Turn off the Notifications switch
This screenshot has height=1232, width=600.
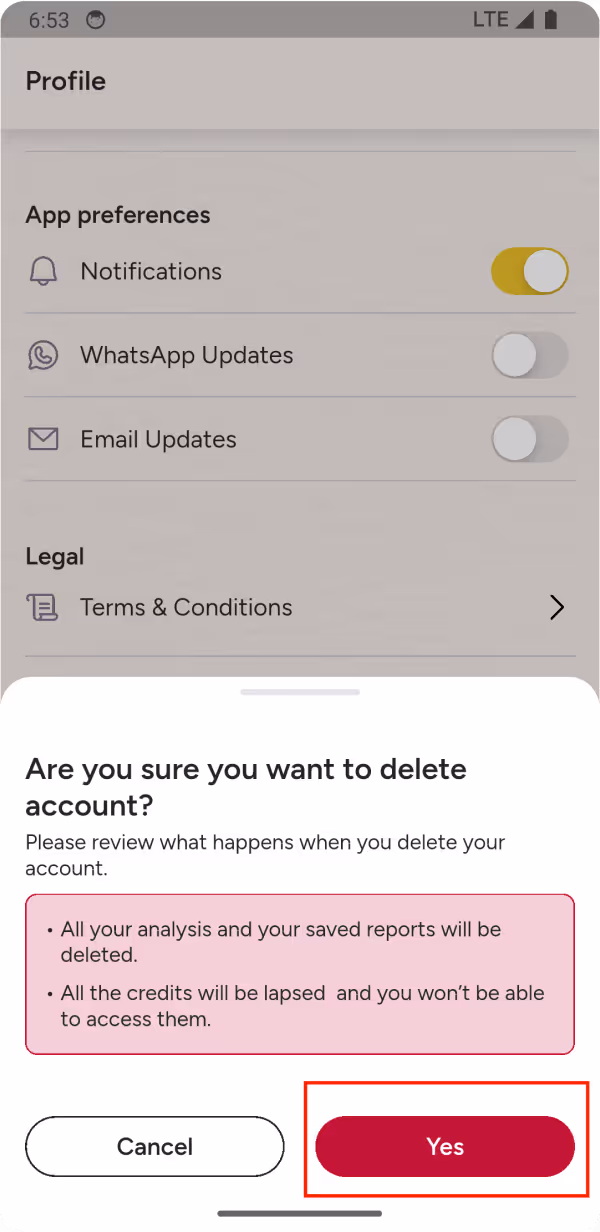click(529, 272)
